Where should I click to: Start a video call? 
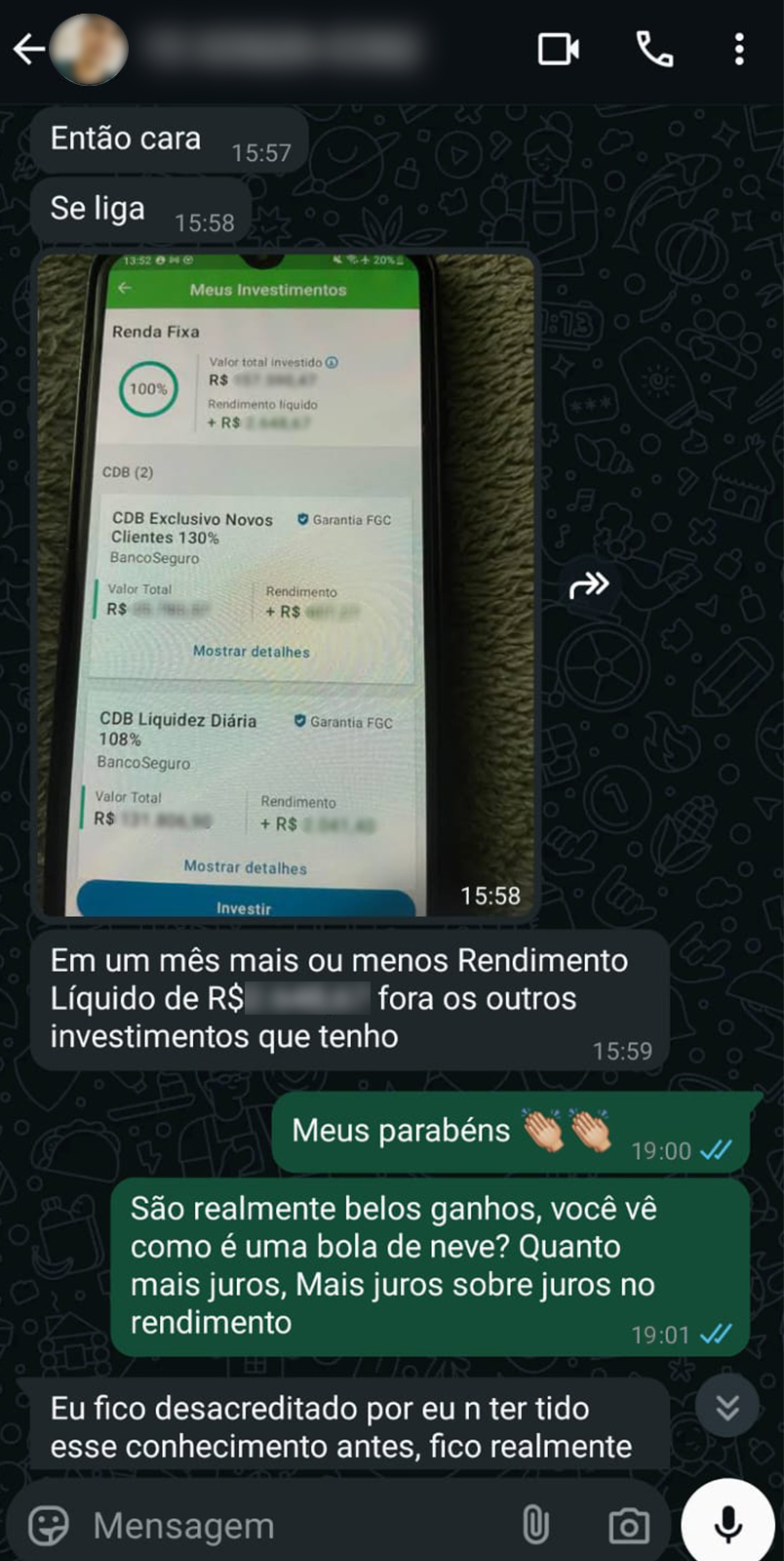pyautogui.click(x=559, y=49)
